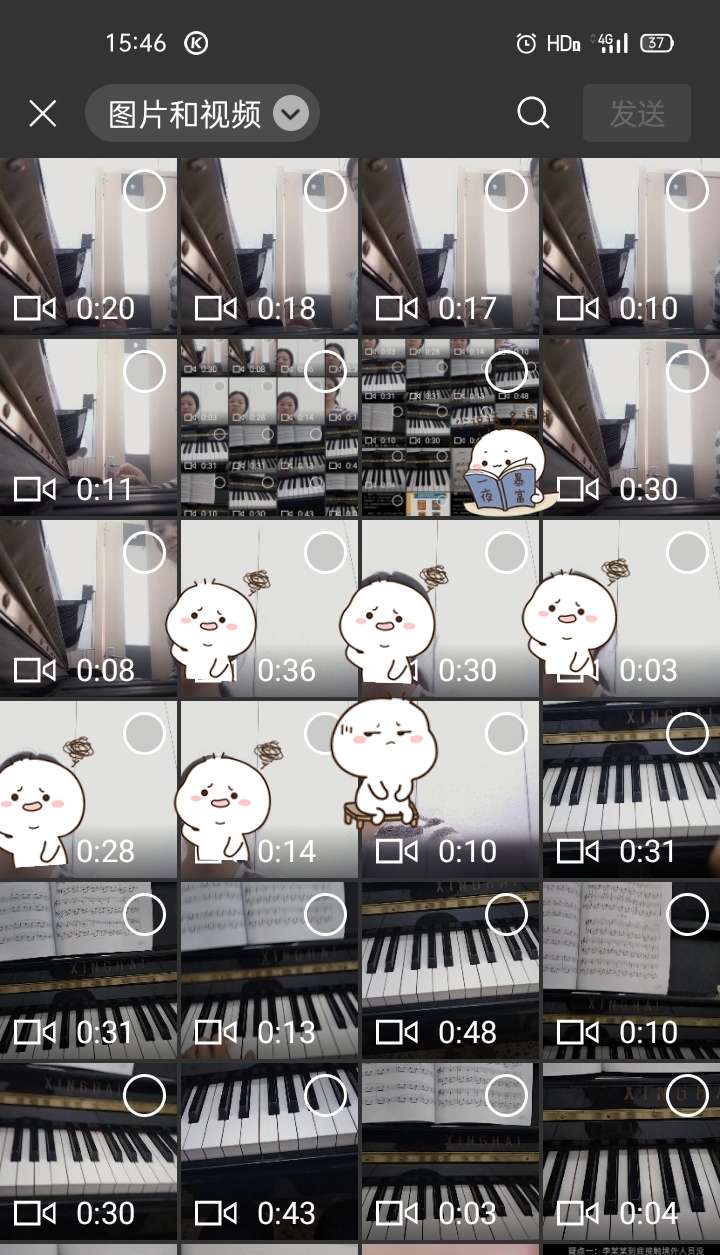Open the 0:36 video thumbnail
Screen dimensions: 720x1255
pyautogui.click(x=269, y=608)
